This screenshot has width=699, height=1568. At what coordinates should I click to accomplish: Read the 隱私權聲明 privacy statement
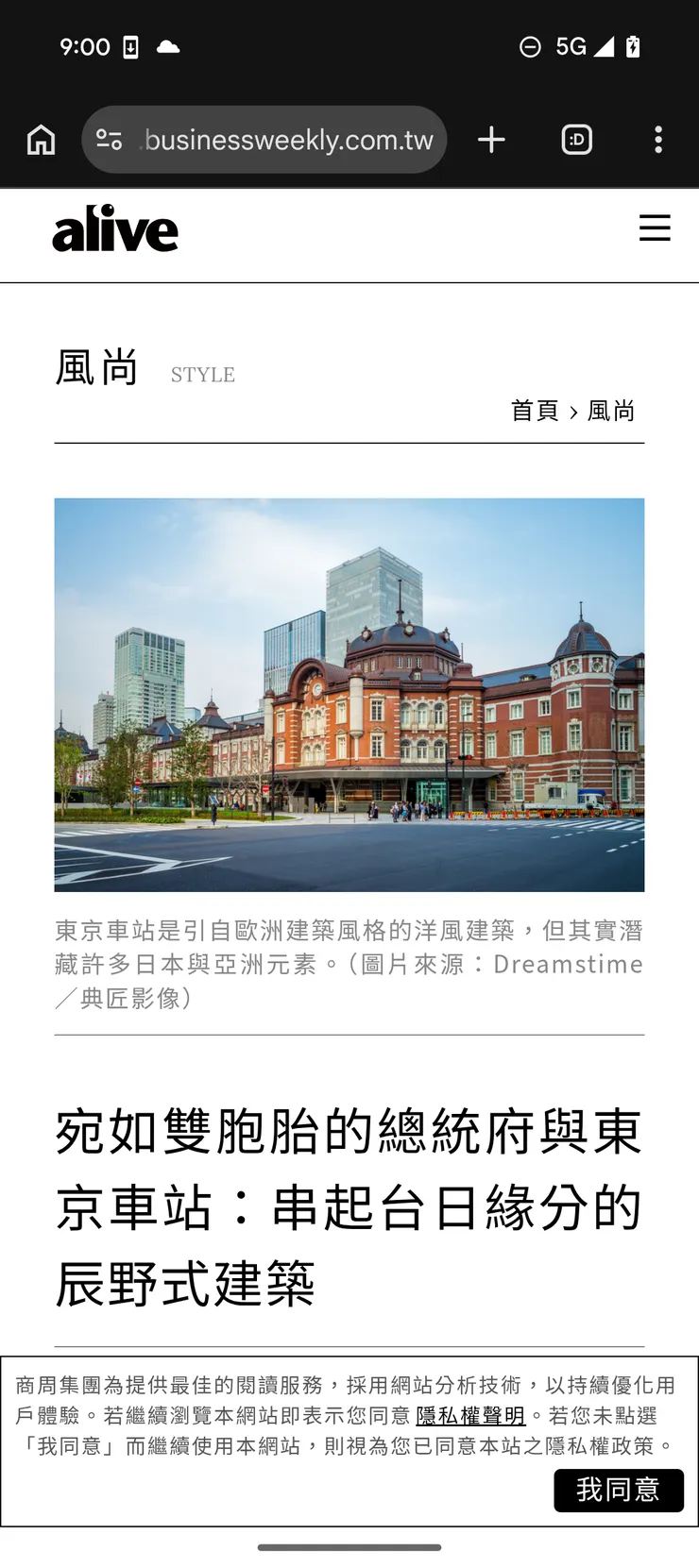(x=470, y=1416)
